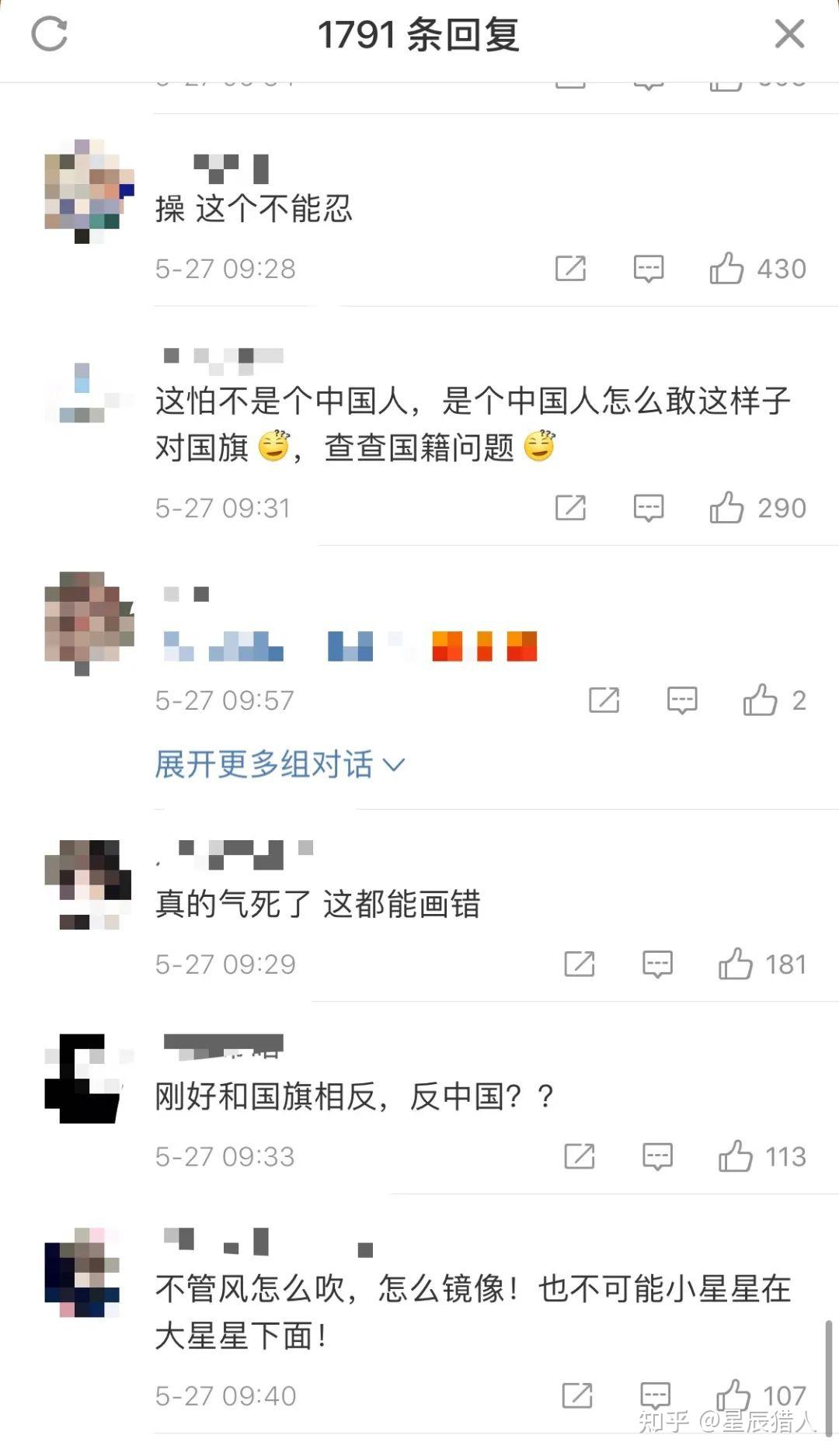Close the 1791 replies panel
Viewport: 839px width, 1456px height.
[789, 34]
